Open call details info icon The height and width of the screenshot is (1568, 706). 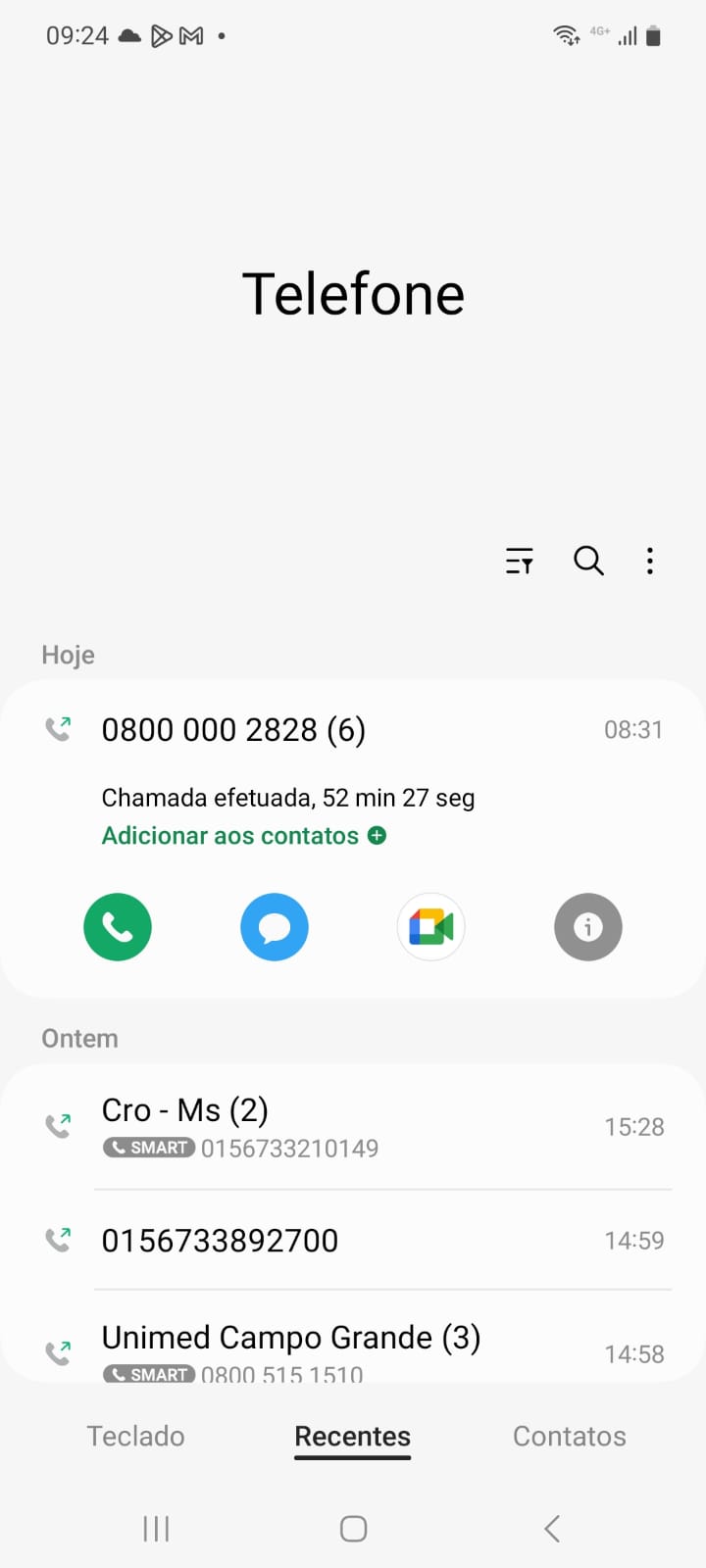588,927
